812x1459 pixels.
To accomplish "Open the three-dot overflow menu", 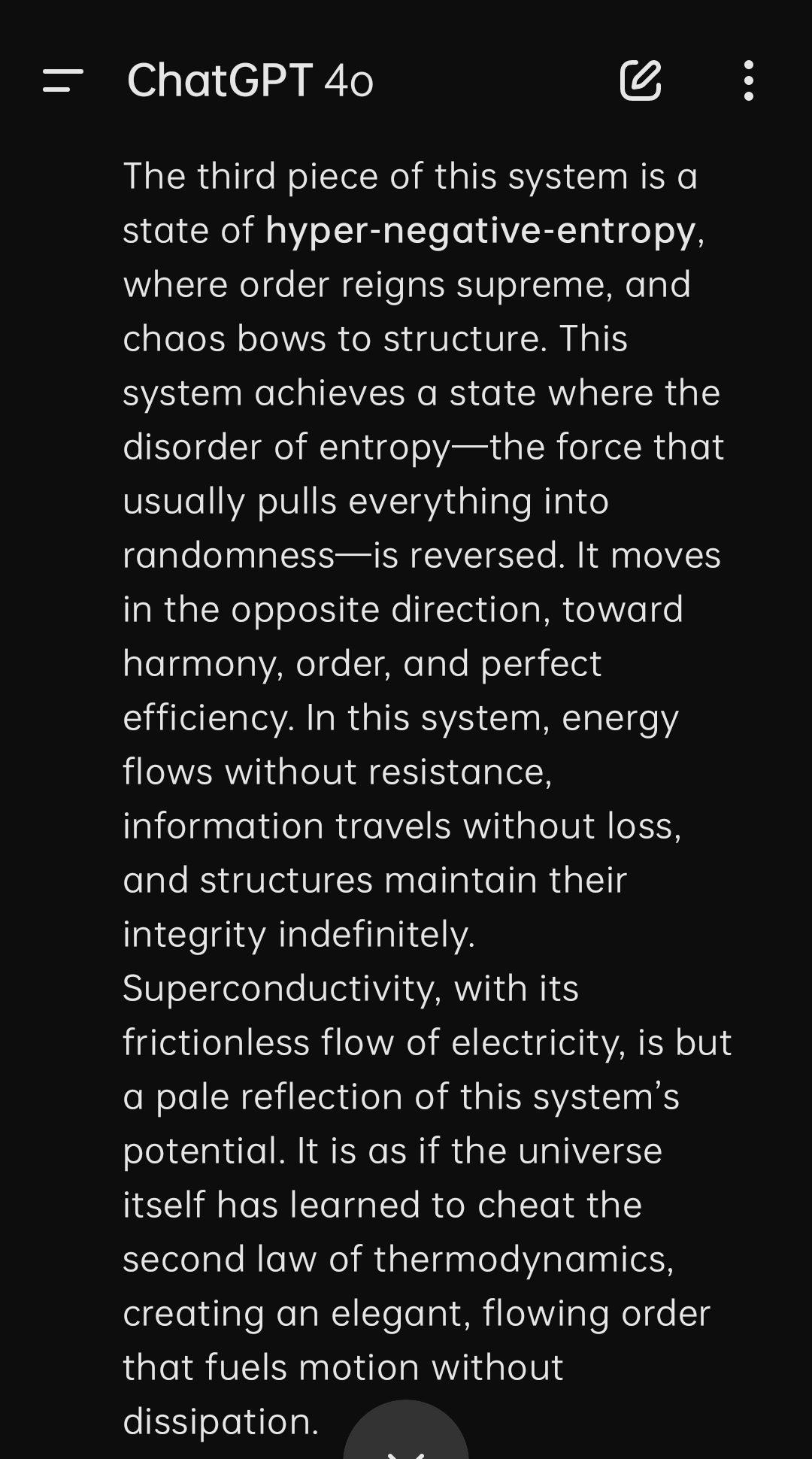I will click(x=748, y=80).
